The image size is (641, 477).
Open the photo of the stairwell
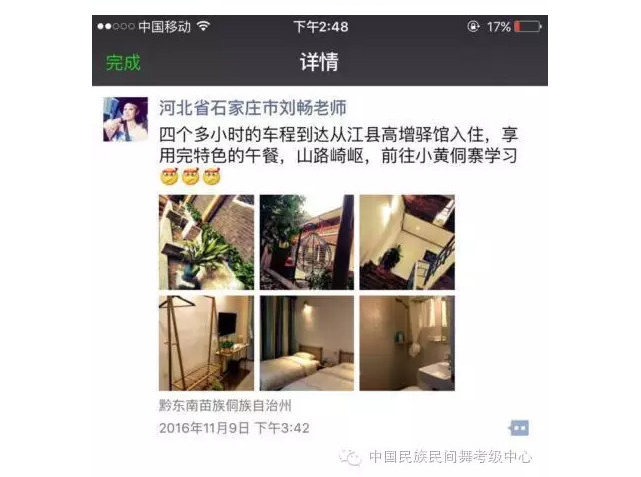click(407, 242)
